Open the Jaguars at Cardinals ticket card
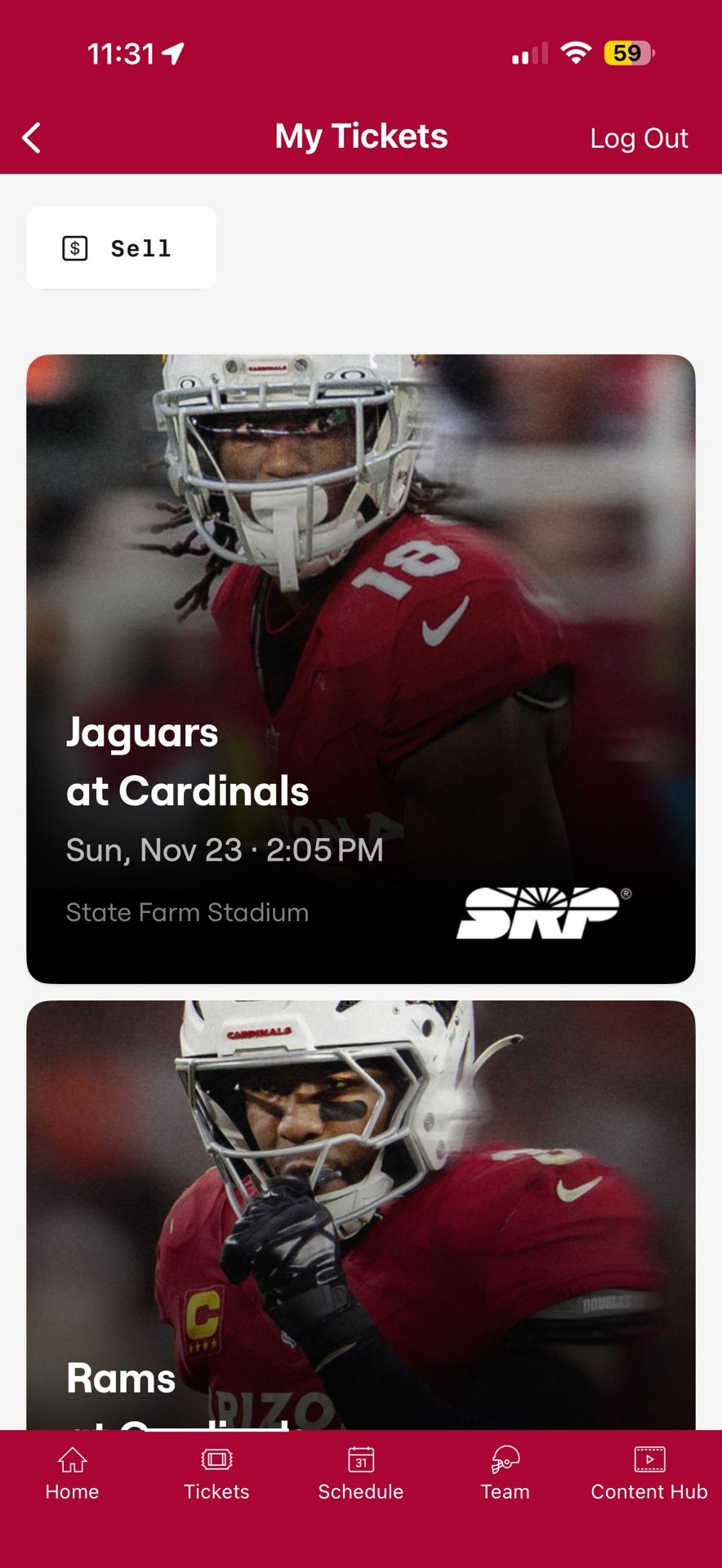Image resolution: width=722 pixels, height=1568 pixels. click(x=361, y=669)
